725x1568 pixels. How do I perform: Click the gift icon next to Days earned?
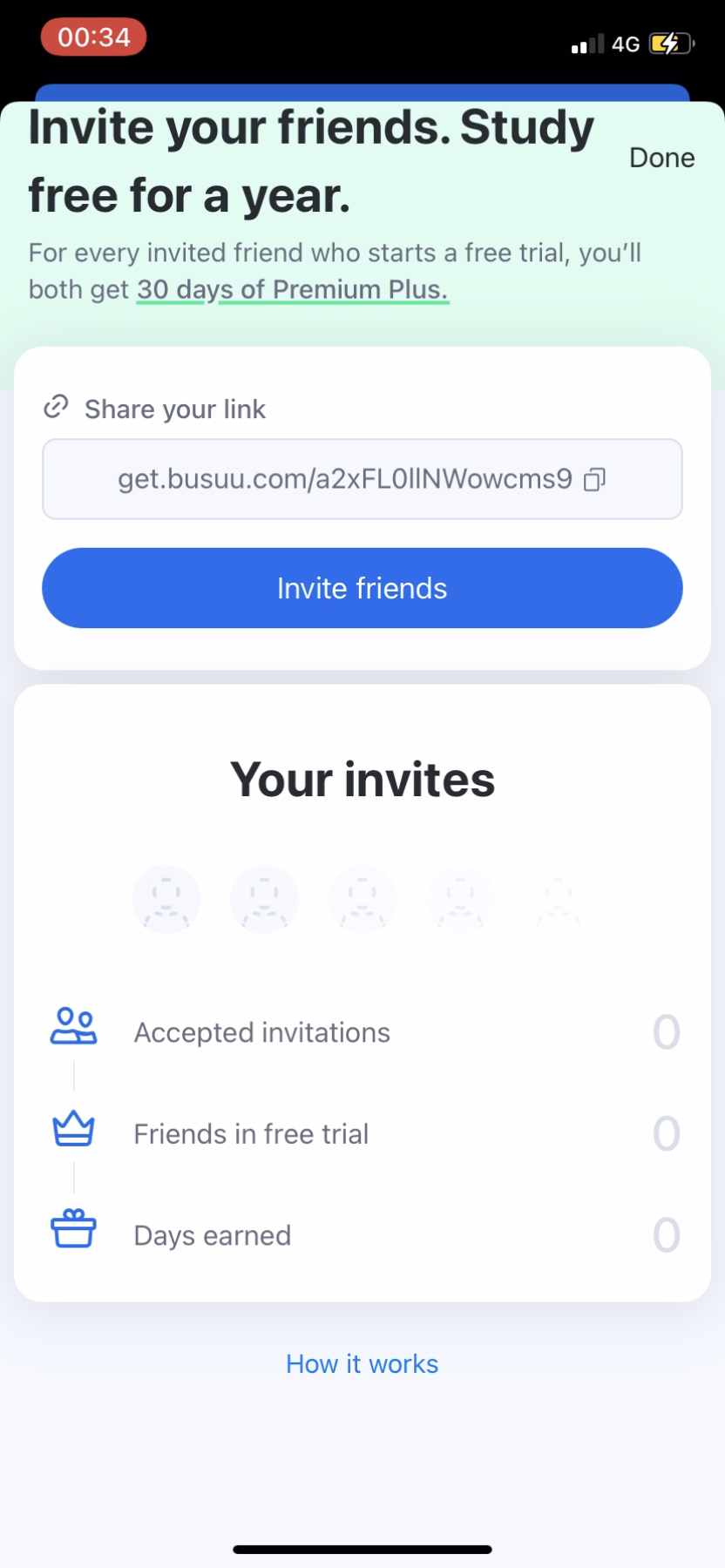[74, 1230]
